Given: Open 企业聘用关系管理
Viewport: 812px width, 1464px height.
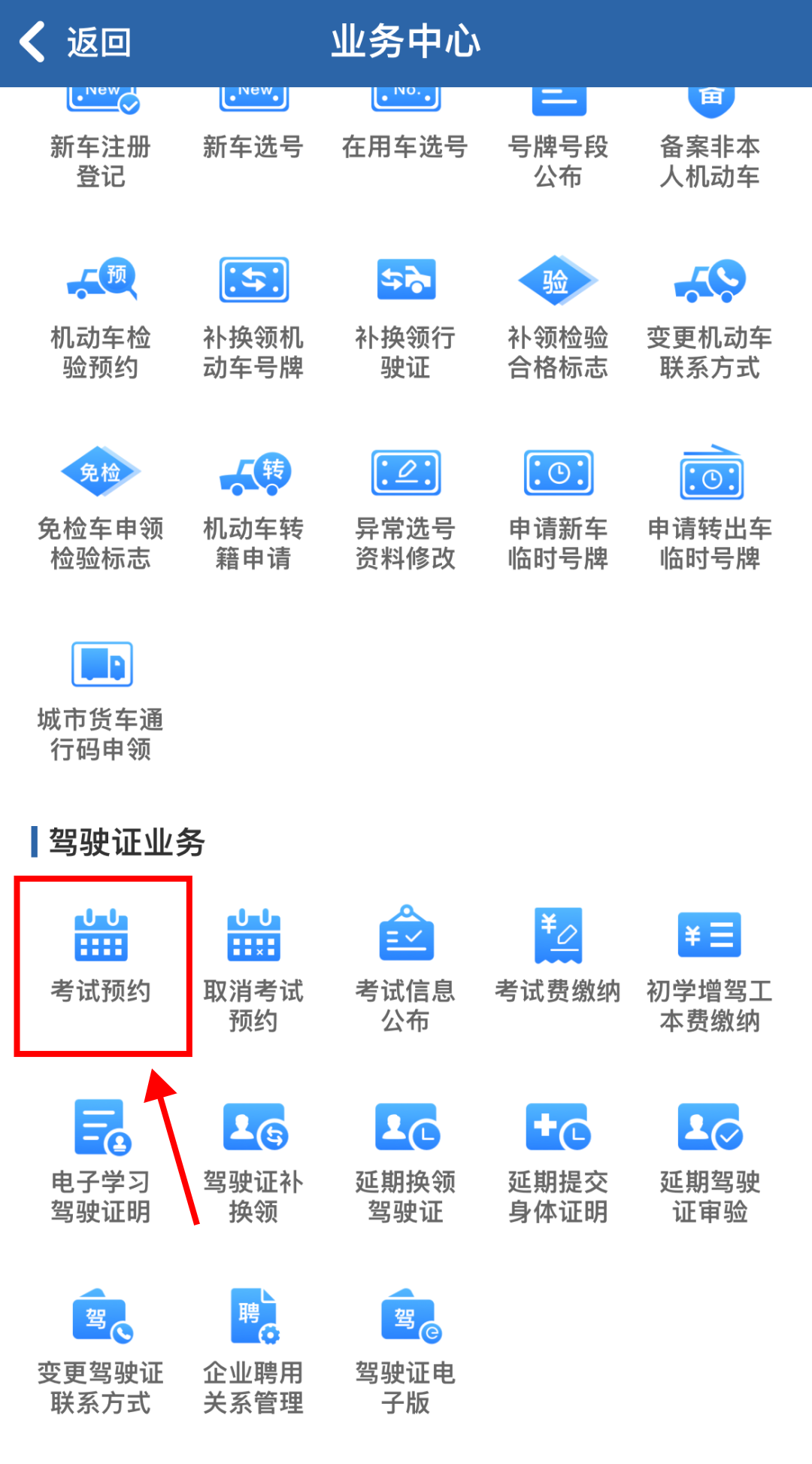Looking at the screenshot, I should 253,1350.
